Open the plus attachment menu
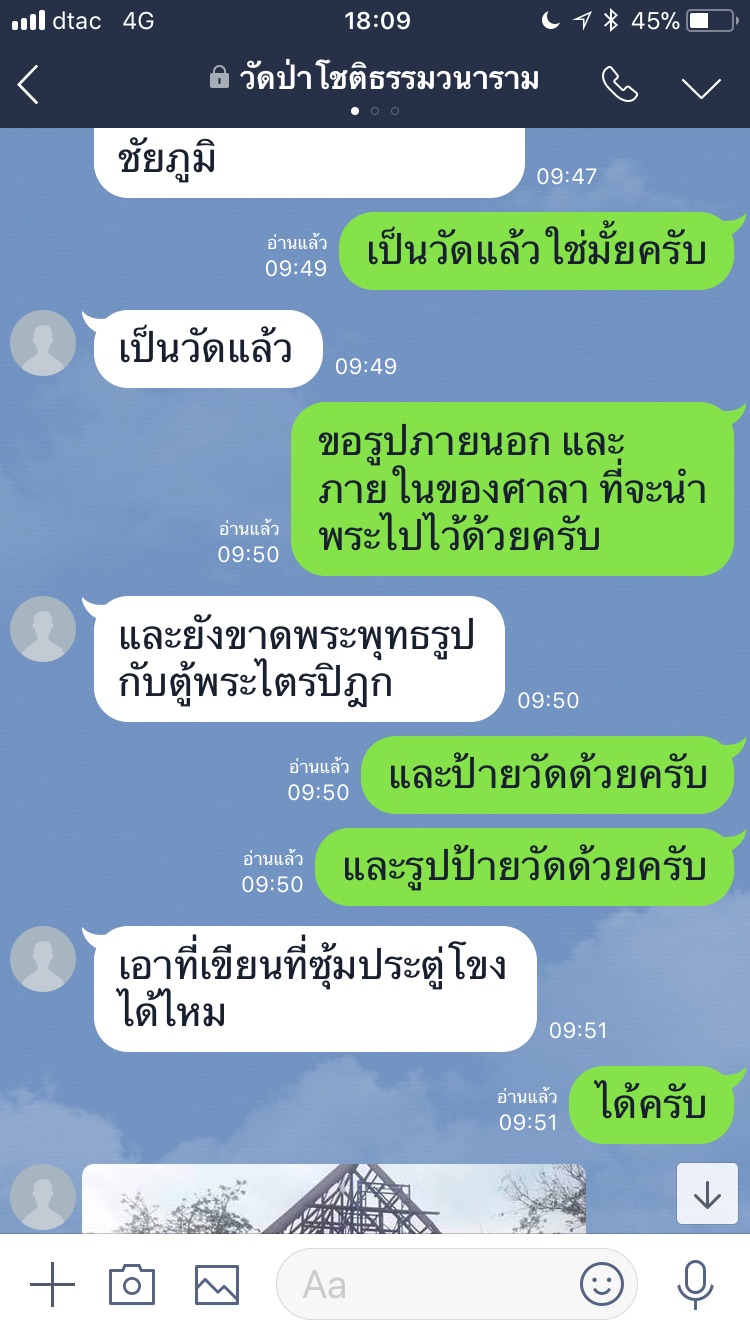This screenshot has width=750, height=1334. click(52, 1284)
